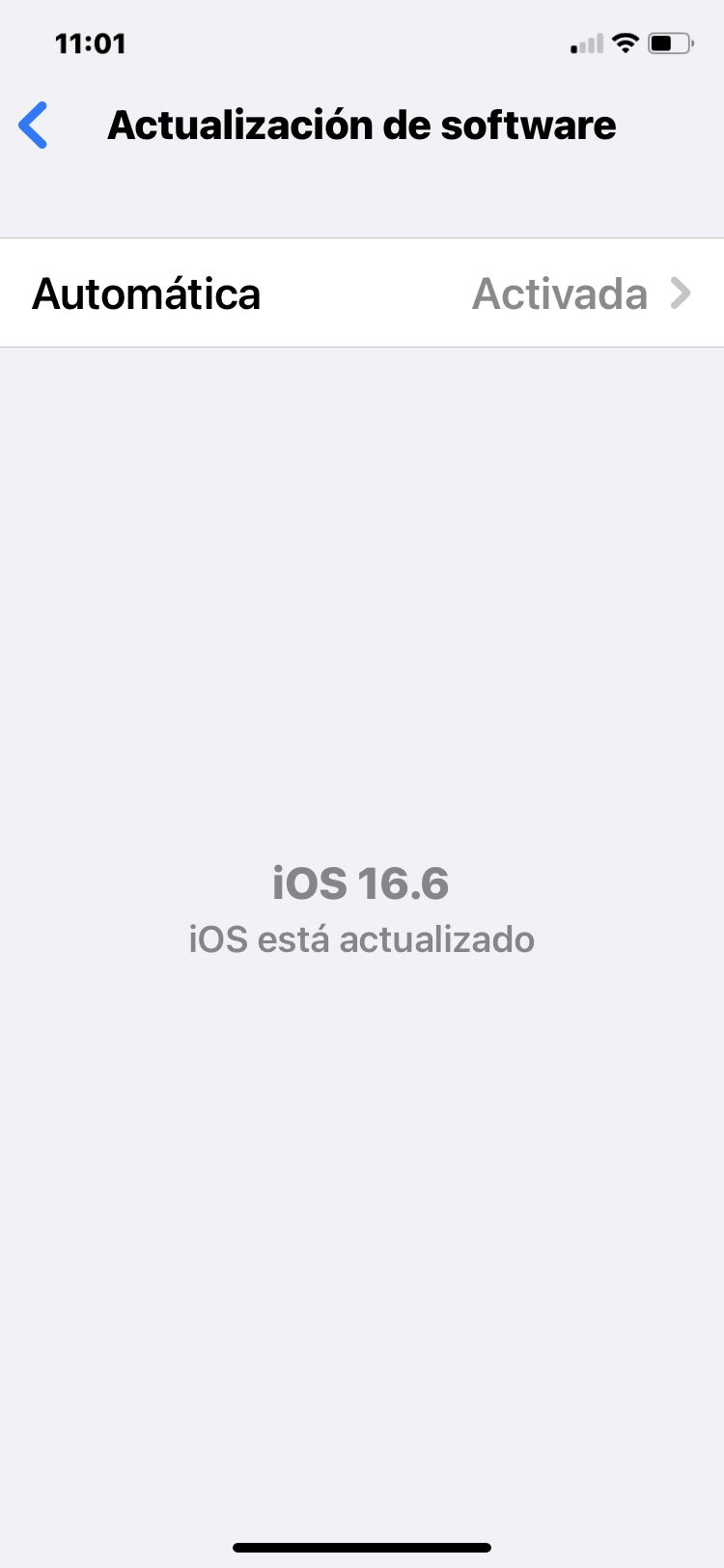
Task: Go back from Actualización de software
Action: pyautogui.click(x=34, y=126)
